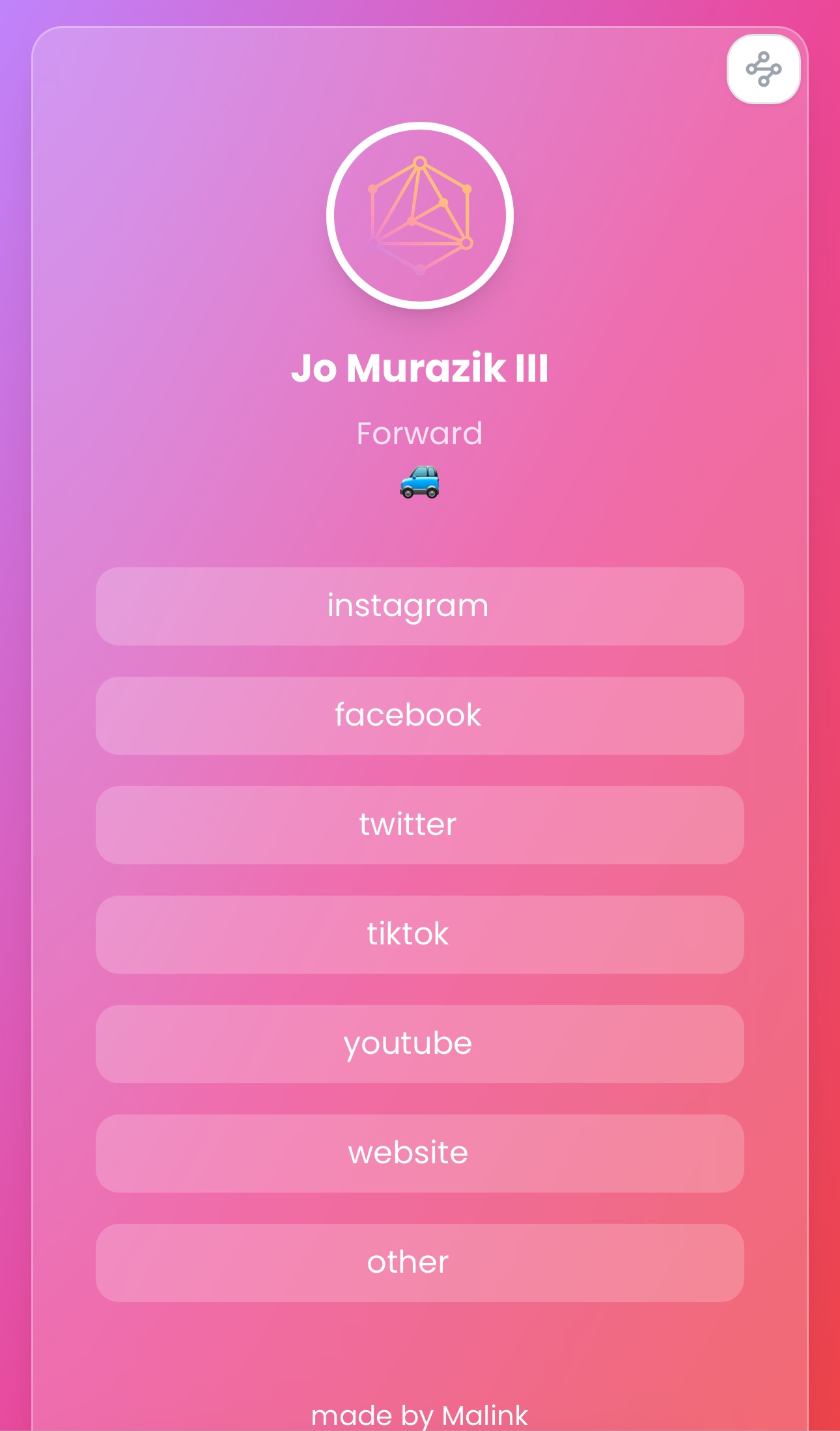The width and height of the screenshot is (840, 1431).
Task: Open the facebook link
Action: (419, 716)
